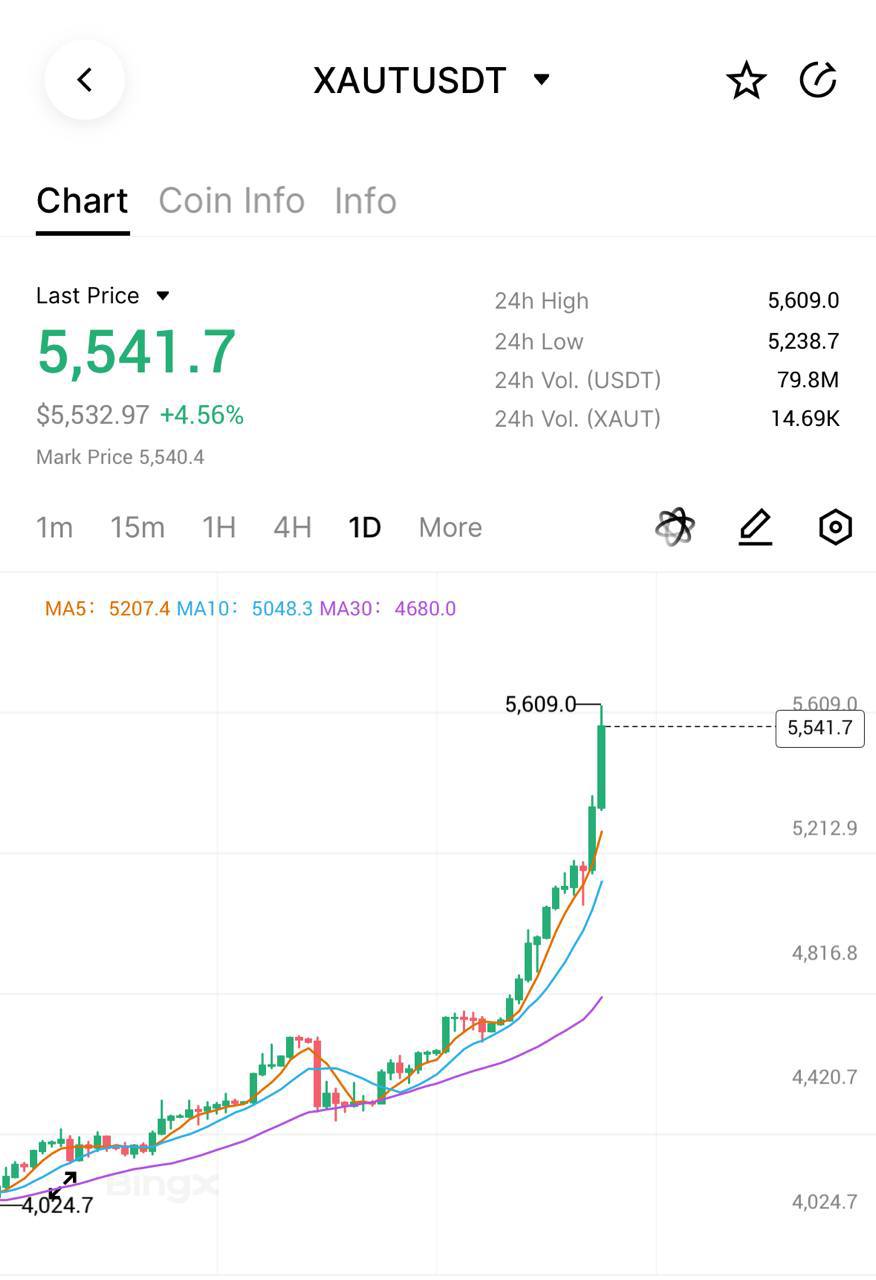Select the 1D timeframe
The height and width of the screenshot is (1280, 876).
click(x=364, y=527)
